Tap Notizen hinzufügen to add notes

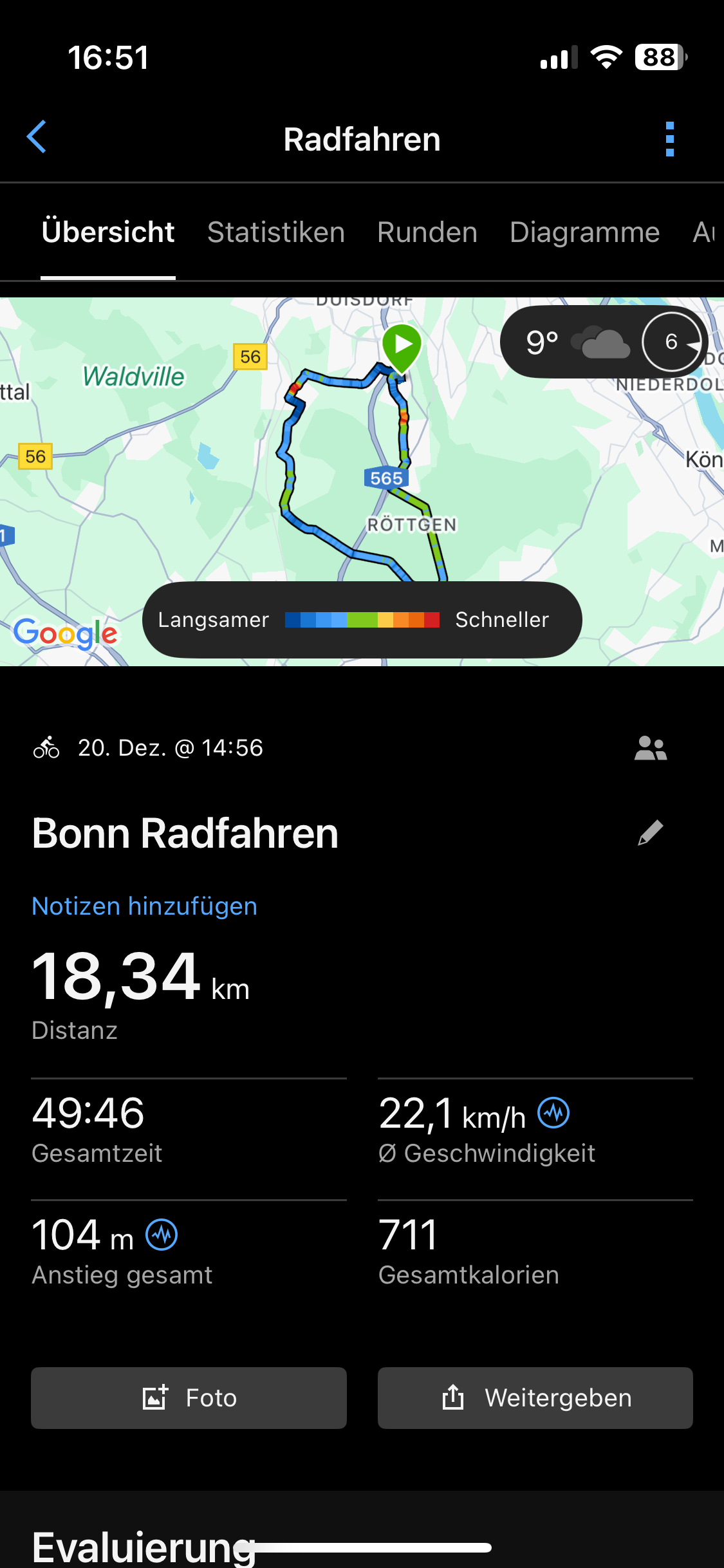coord(145,906)
